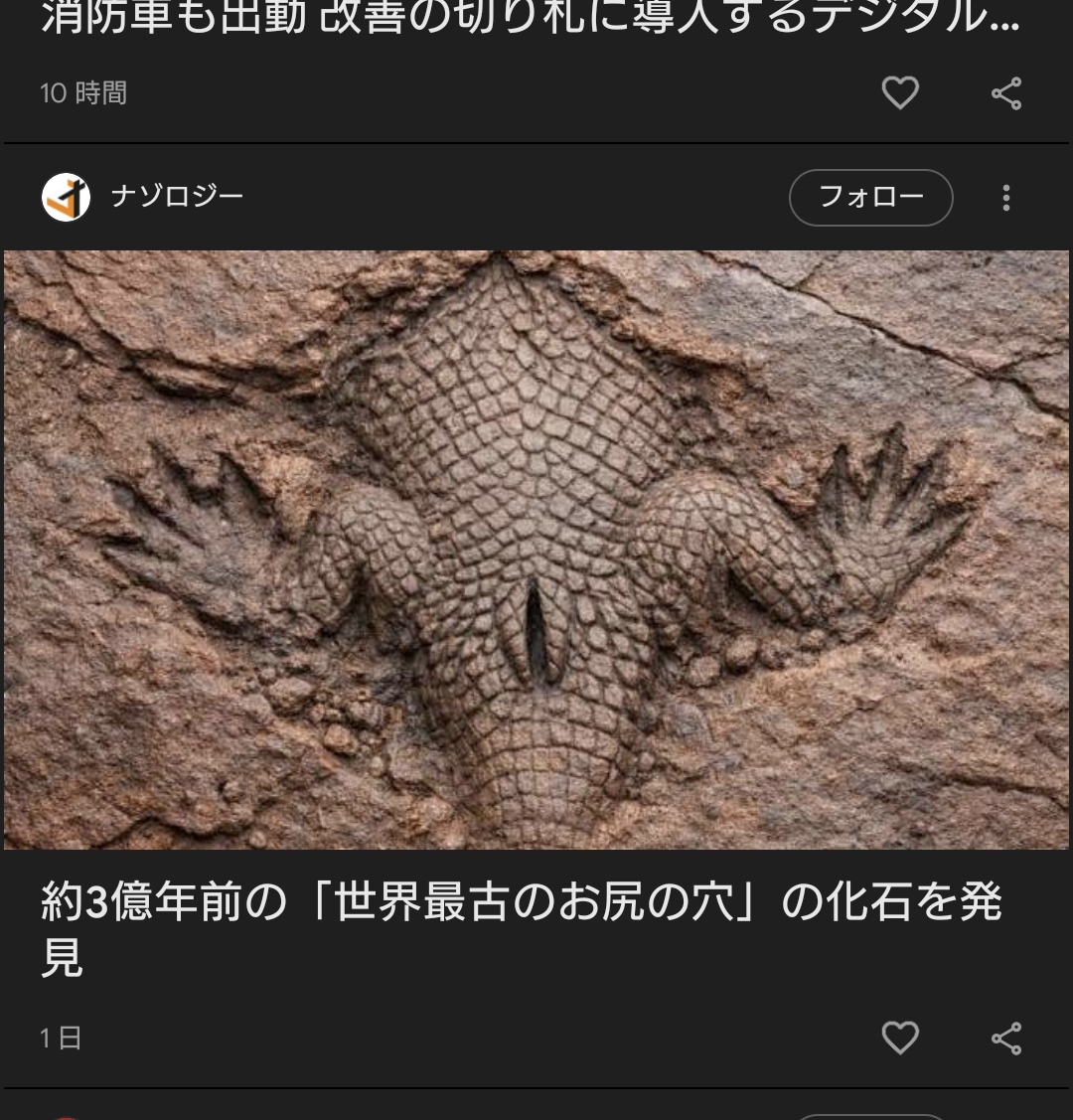Like the fossil article posted 1日 ago
This screenshot has width=1073, height=1120.
900,1039
